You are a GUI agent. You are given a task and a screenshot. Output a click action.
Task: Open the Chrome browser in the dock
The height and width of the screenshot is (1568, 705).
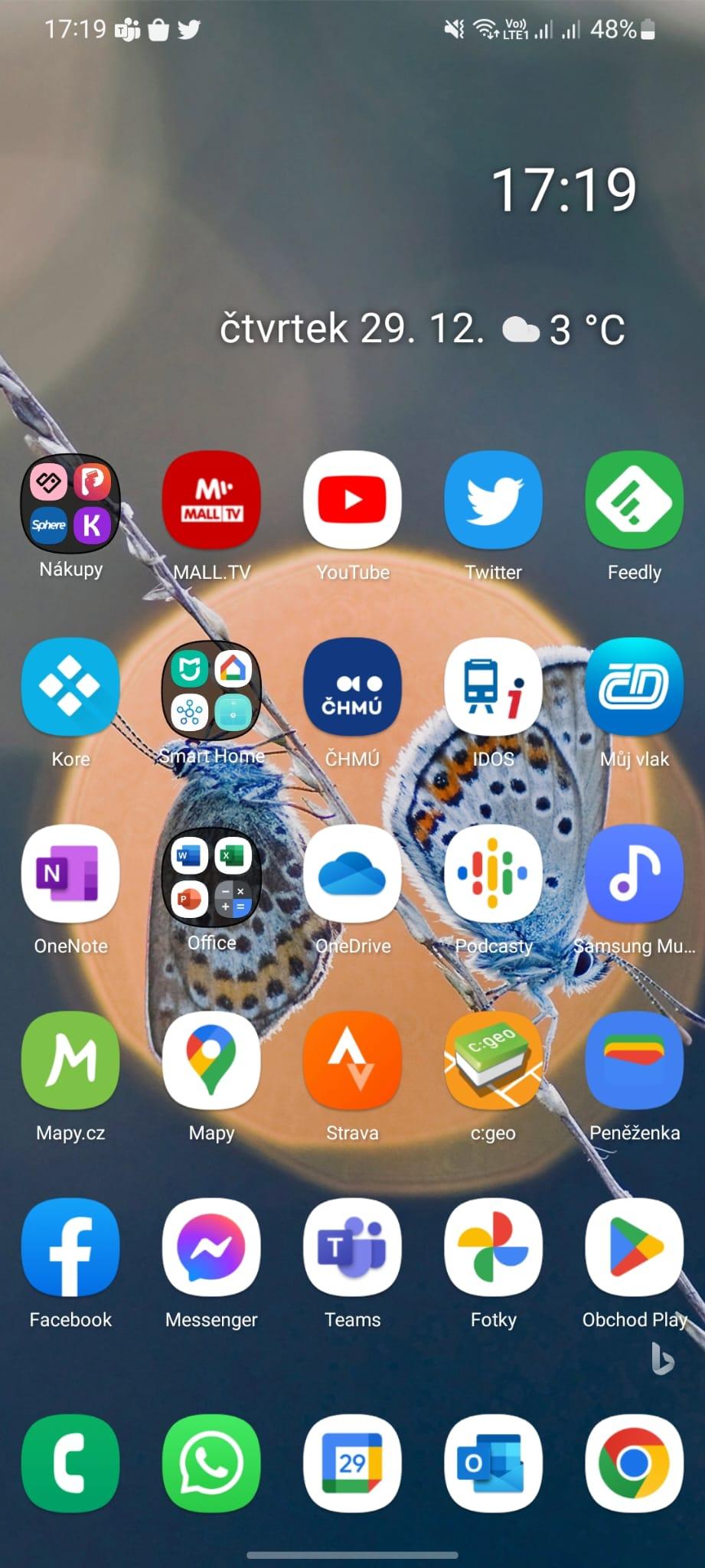coord(634,1464)
